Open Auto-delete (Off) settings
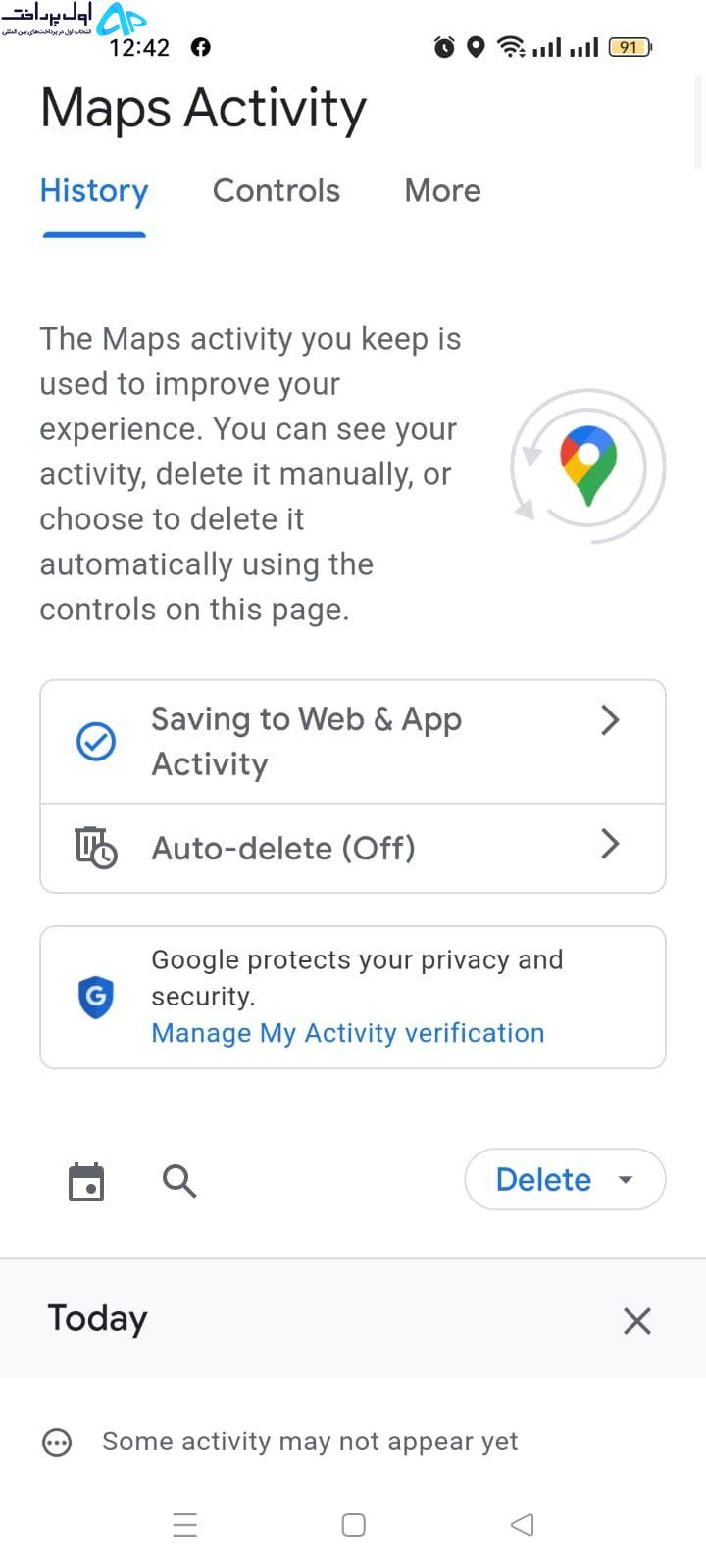This screenshot has width=706, height=1568. (353, 848)
